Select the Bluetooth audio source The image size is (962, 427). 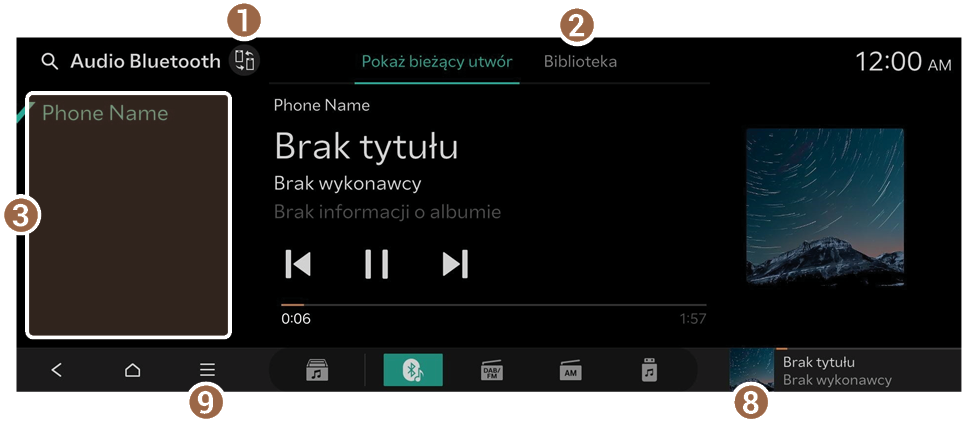[413, 370]
